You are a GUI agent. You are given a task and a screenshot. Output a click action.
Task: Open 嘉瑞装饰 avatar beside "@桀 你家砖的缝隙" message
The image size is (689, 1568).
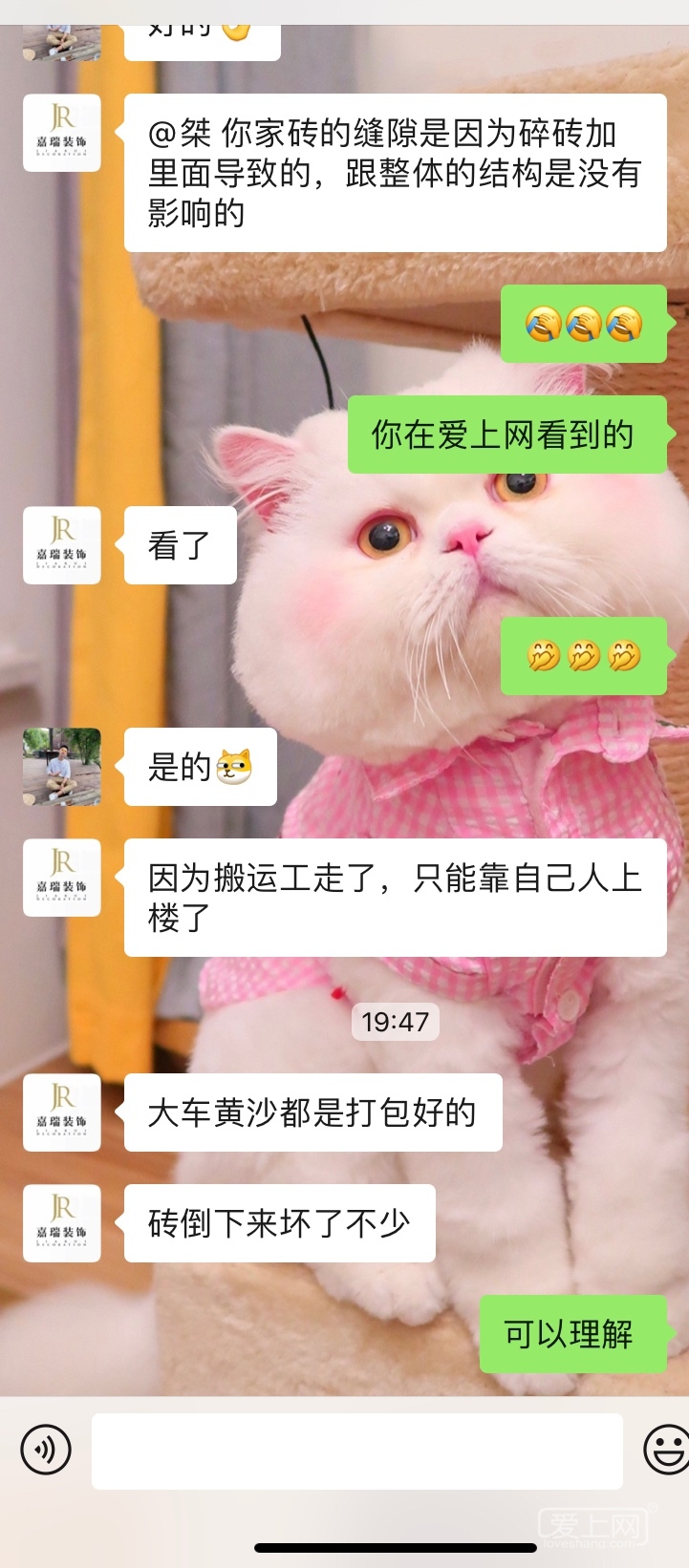62,133
